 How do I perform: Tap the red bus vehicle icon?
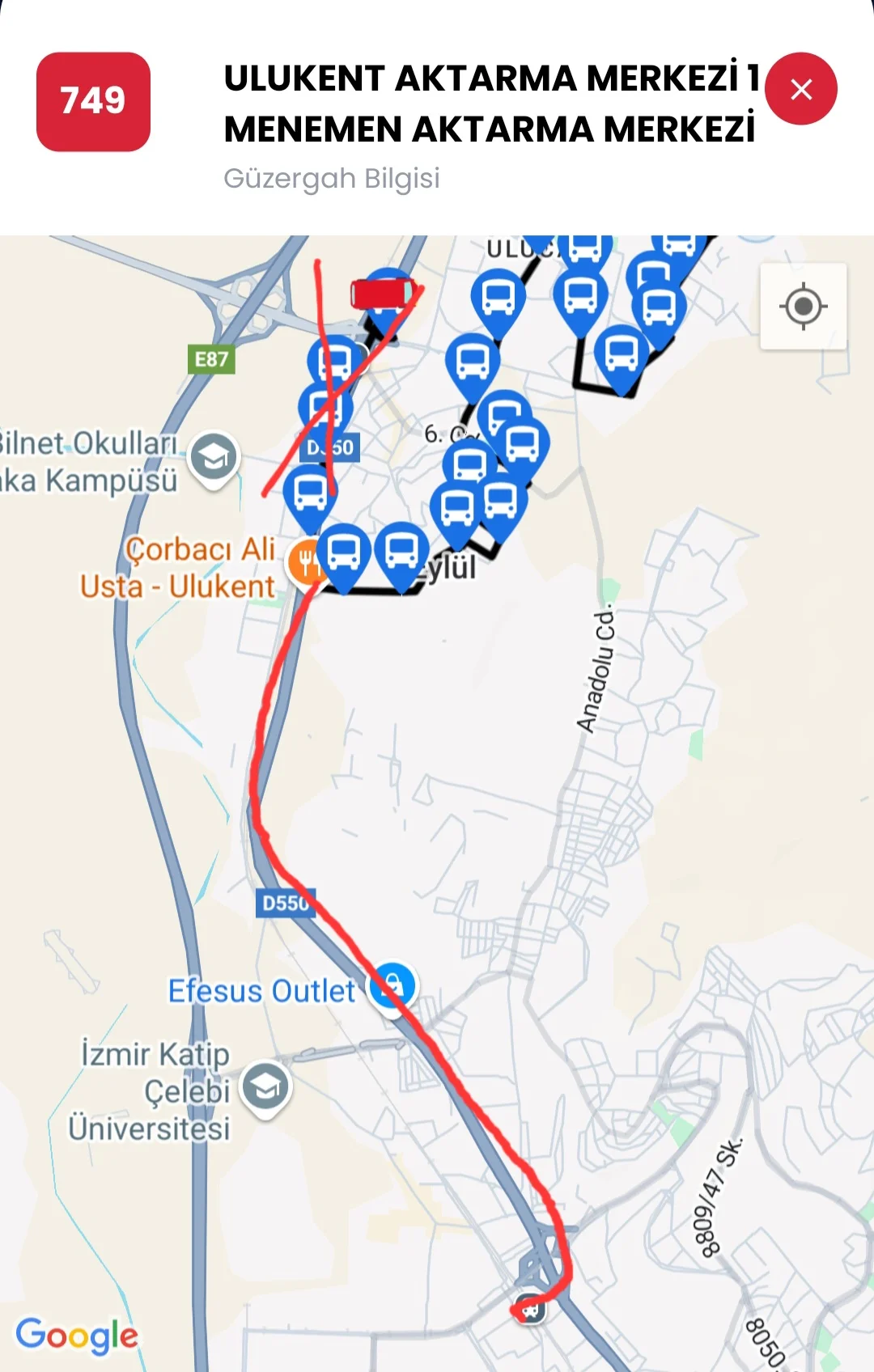(382, 294)
